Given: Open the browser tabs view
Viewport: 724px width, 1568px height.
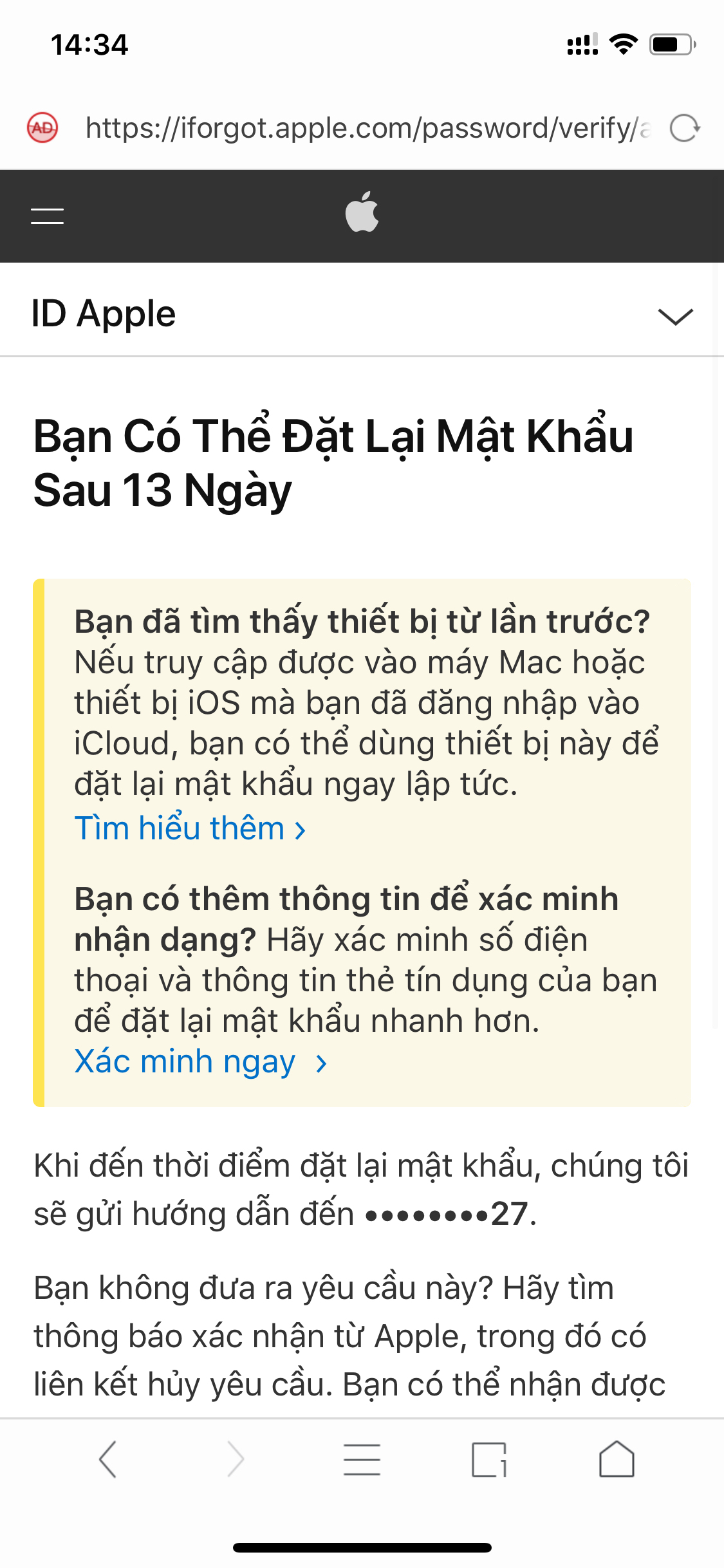Looking at the screenshot, I should (489, 1459).
